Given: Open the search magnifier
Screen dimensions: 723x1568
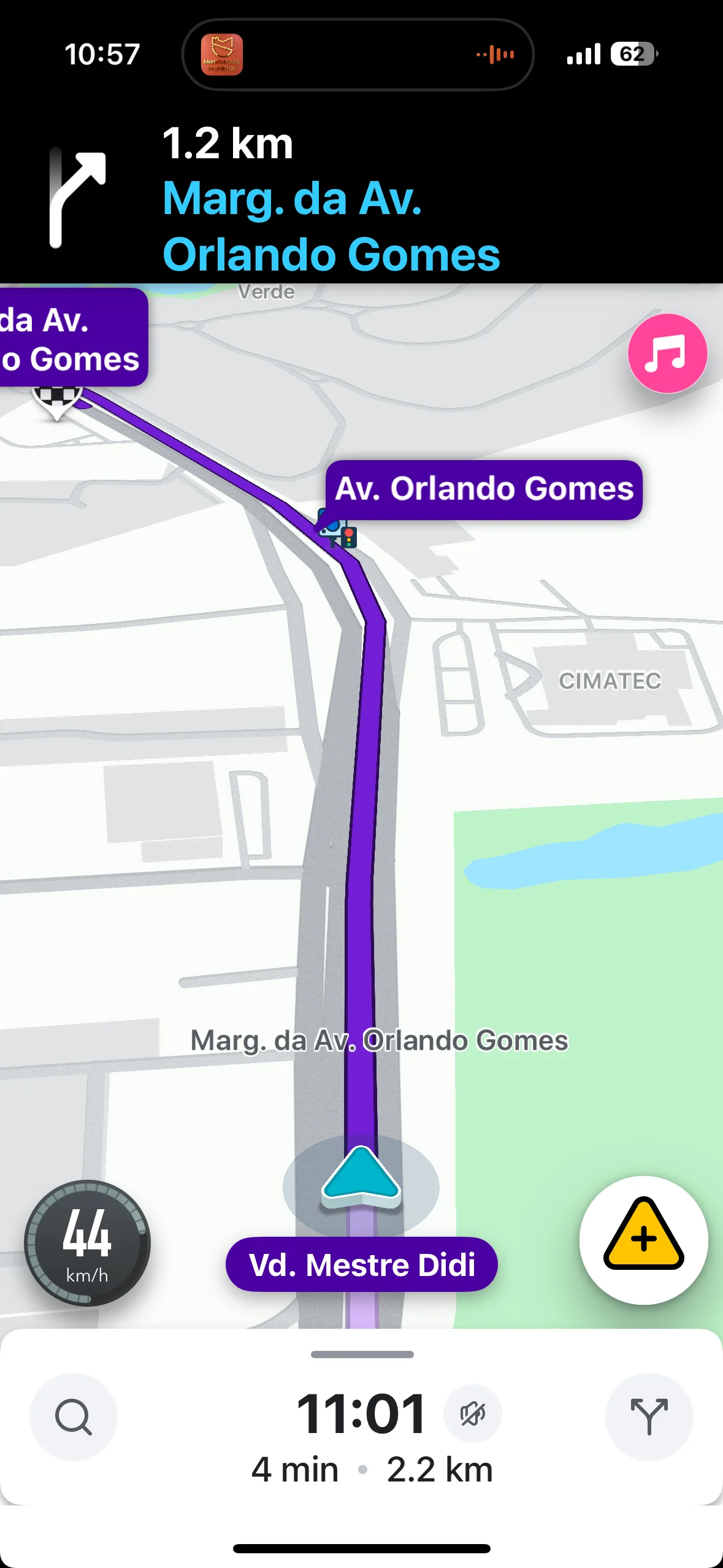Looking at the screenshot, I should pos(74,1416).
